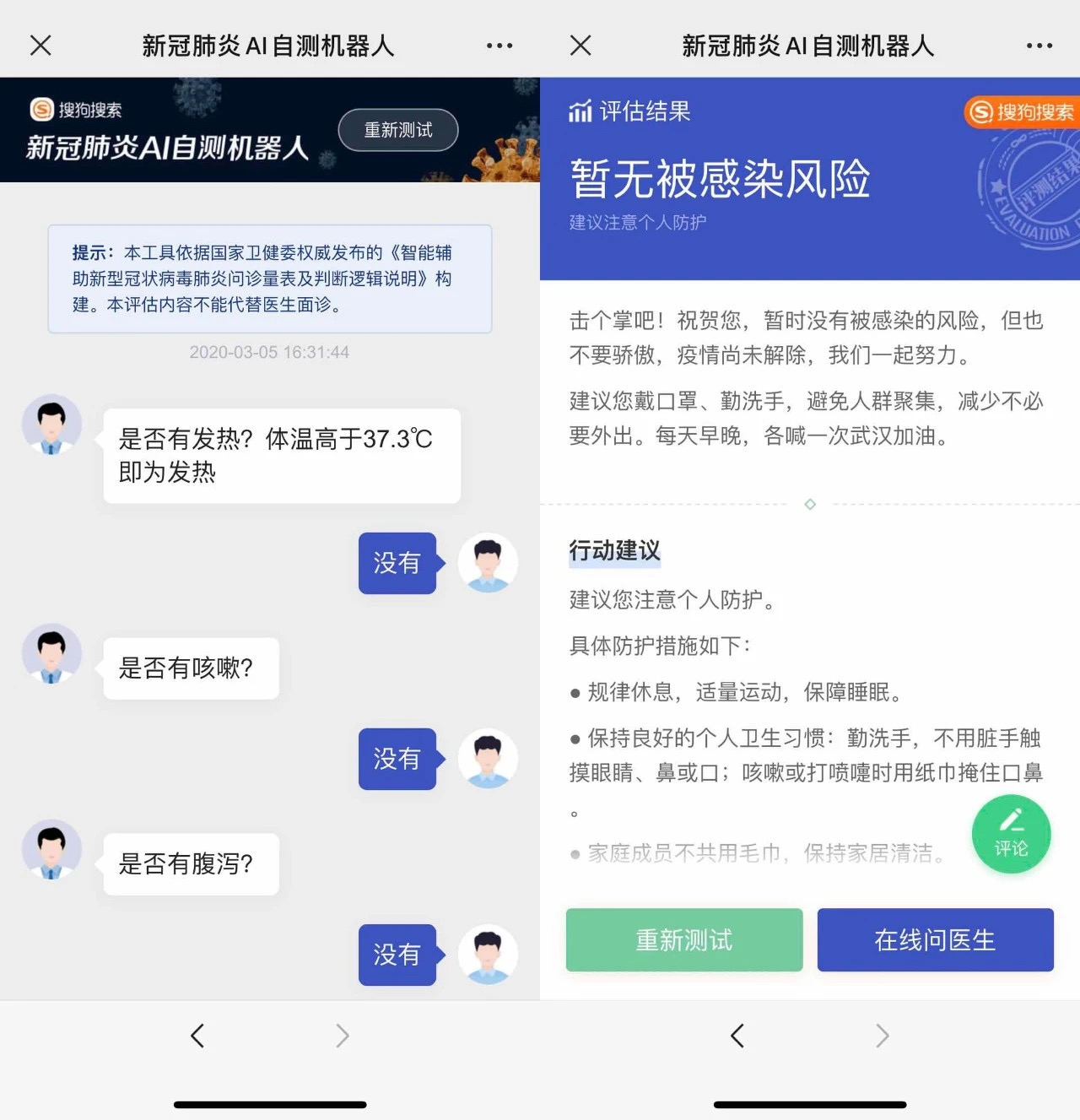Open overflow menu on the result page
This screenshot has width=1080, height=1120.
(x=1039, y=46)
